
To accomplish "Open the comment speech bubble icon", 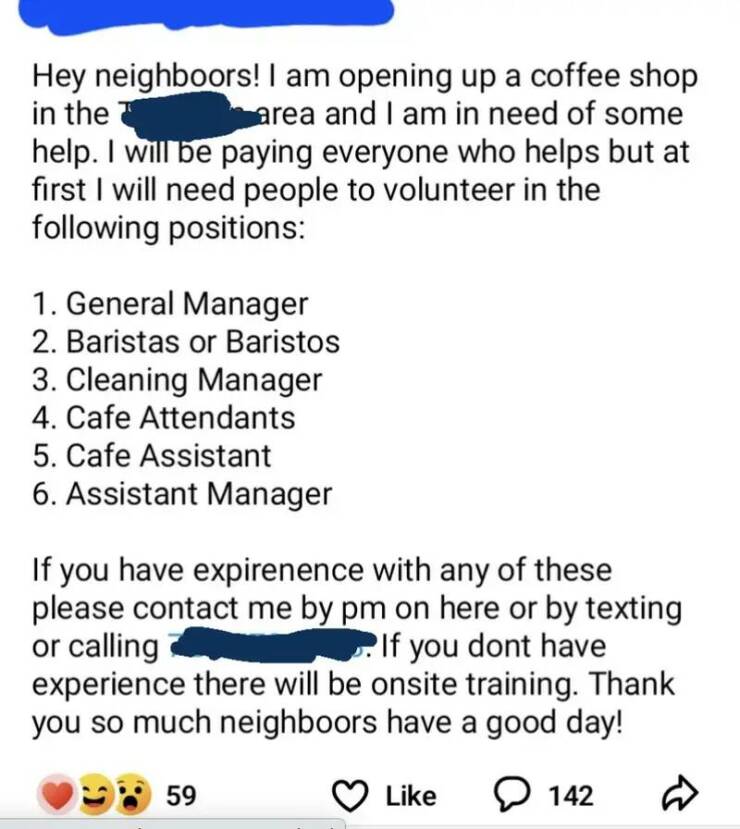I will pyautogui.click(x=511, y=794).
